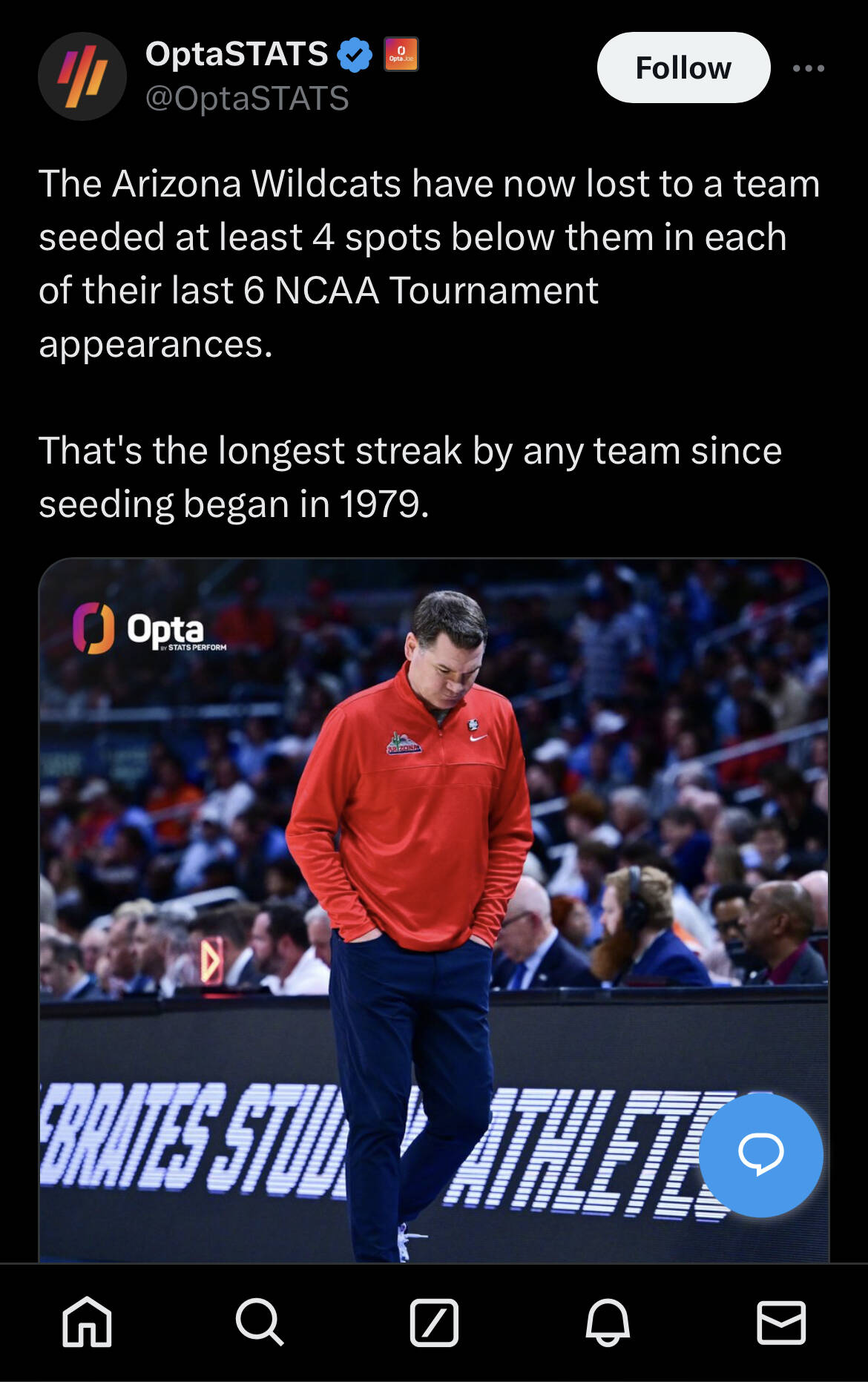
Task: Open the post's three-dot overflow menu
Action: click(808, 68)
